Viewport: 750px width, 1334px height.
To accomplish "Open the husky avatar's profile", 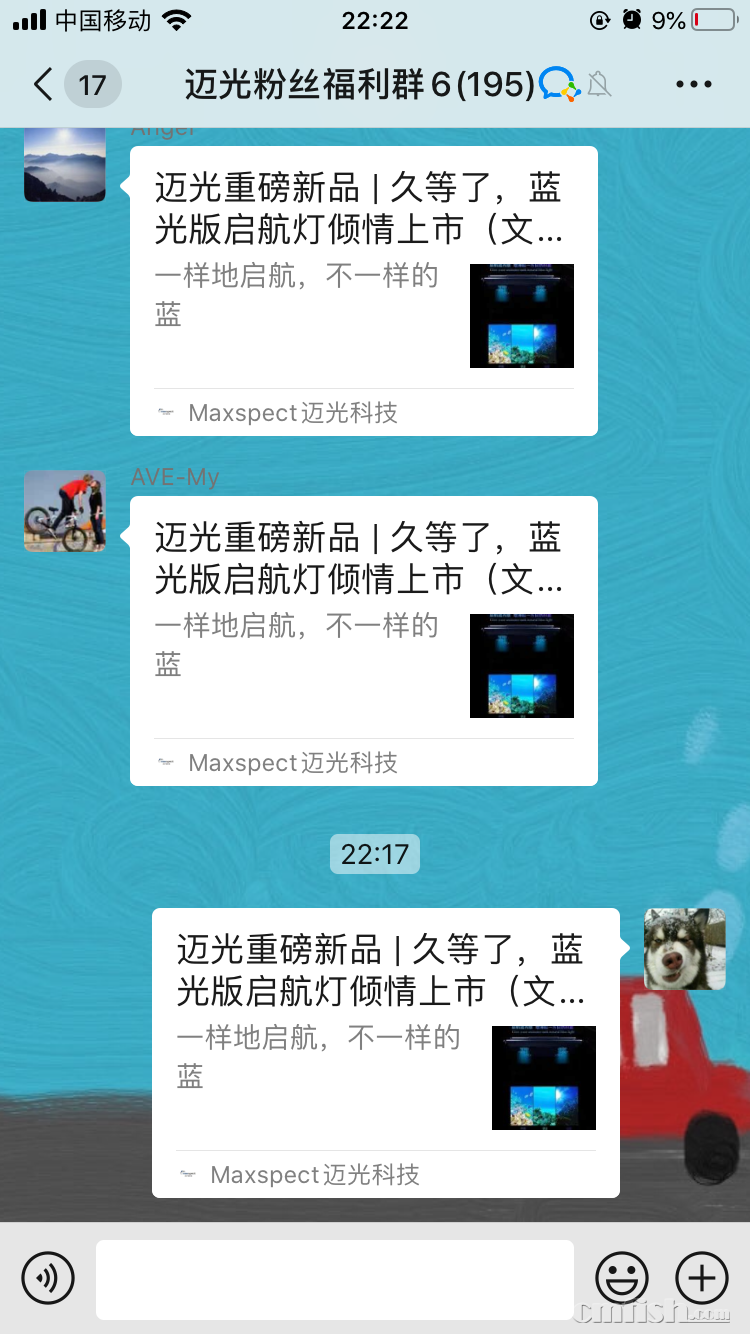I will [684, 949].
